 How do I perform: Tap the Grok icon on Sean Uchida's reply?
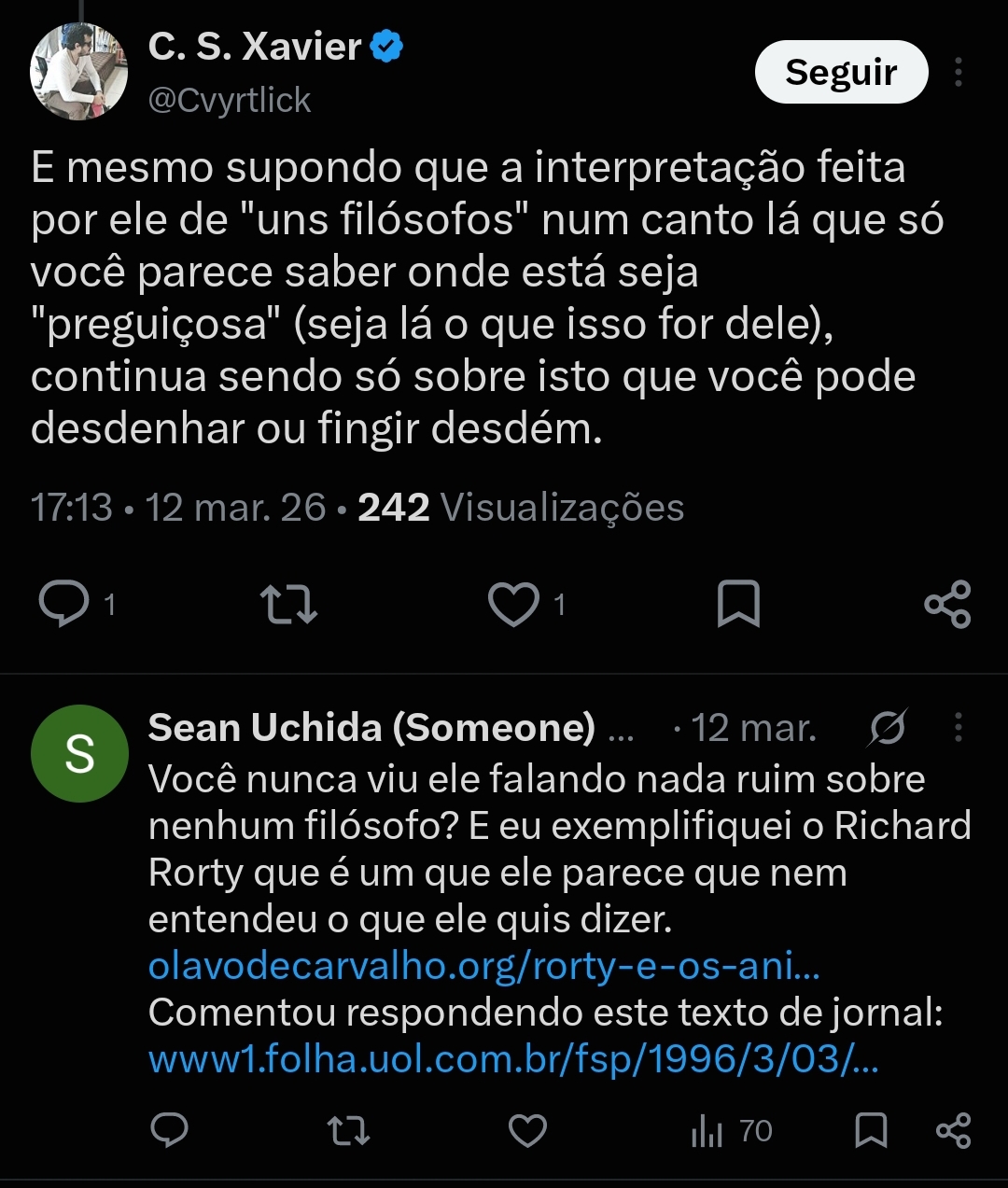[x=887, y=728]
